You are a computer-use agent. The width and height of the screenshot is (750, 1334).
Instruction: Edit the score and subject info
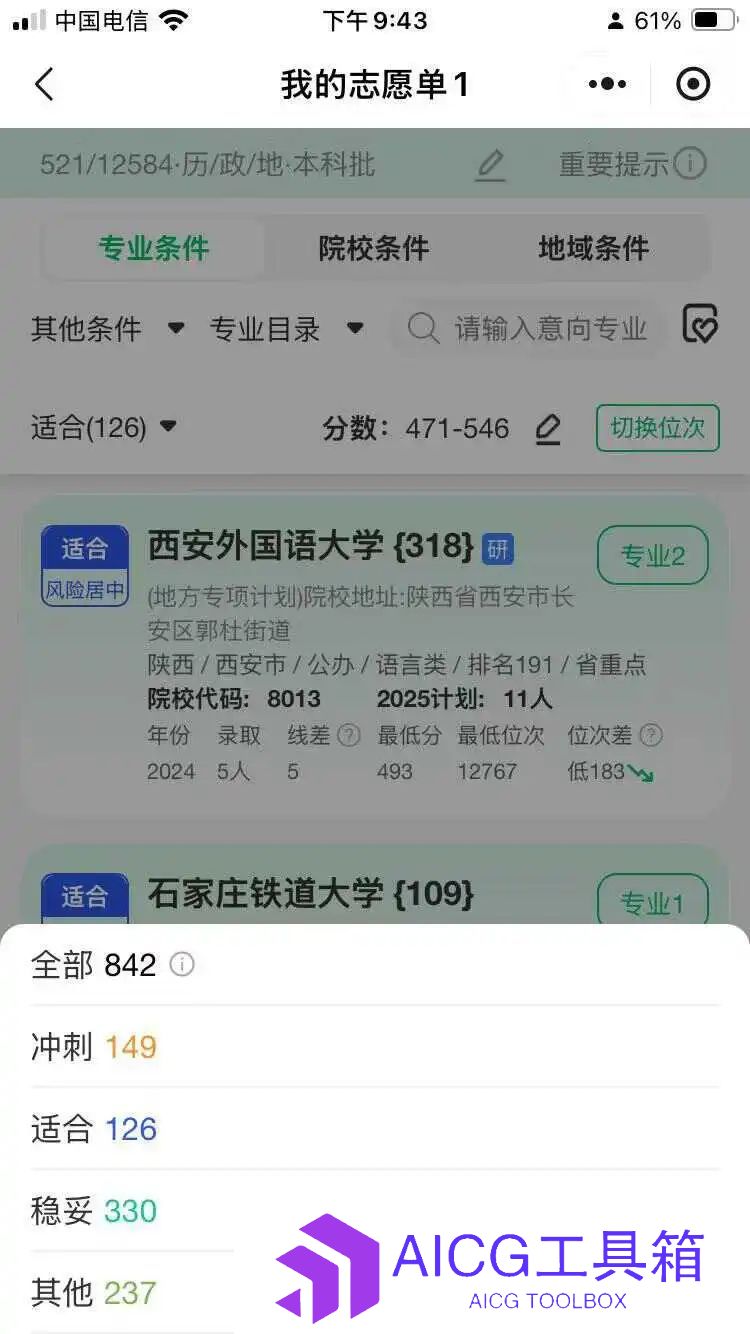(490, 165)
